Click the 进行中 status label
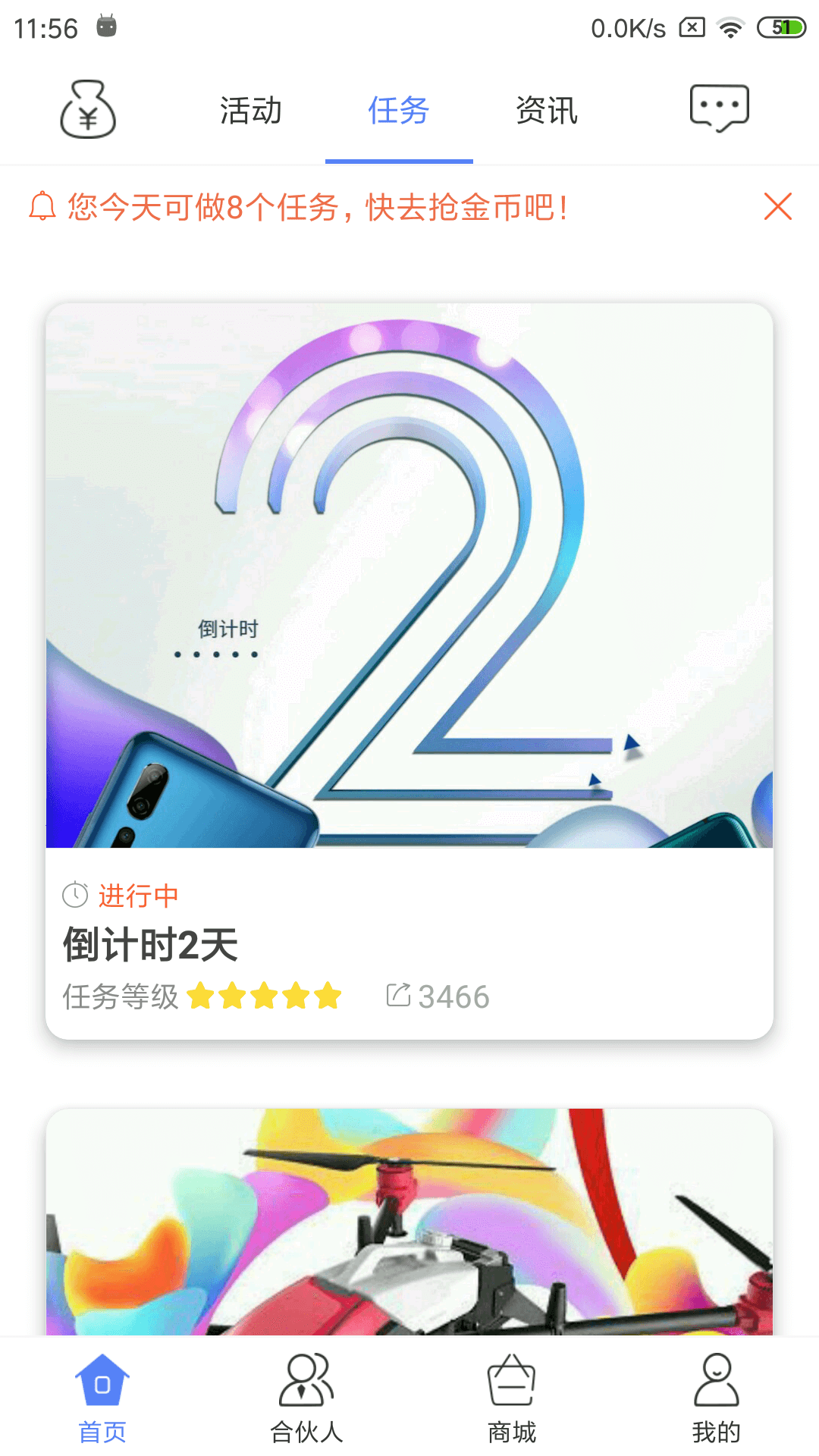Image resolution: width=819 pixels, height=1456 pixels. click(x=139, y=895)
